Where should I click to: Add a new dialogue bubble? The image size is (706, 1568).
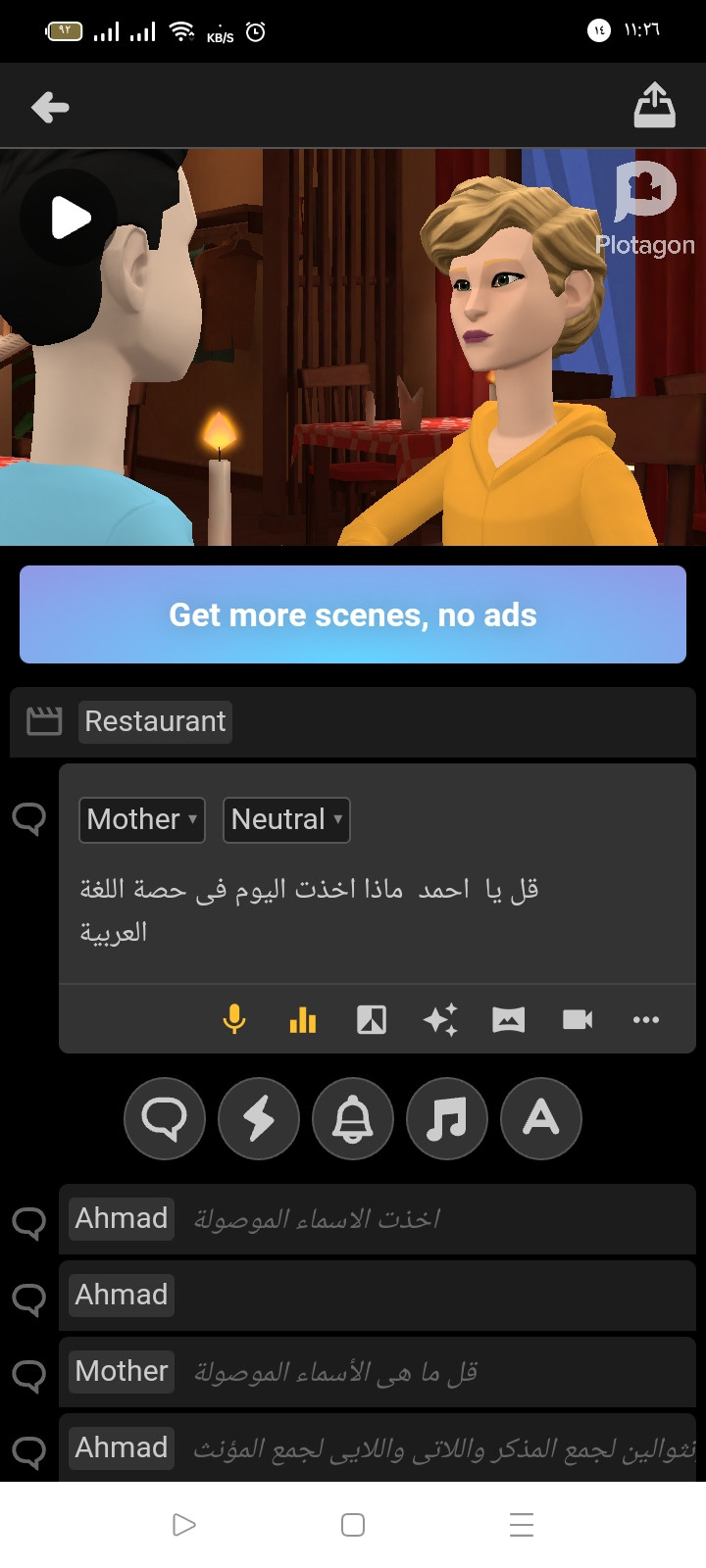165,1118
